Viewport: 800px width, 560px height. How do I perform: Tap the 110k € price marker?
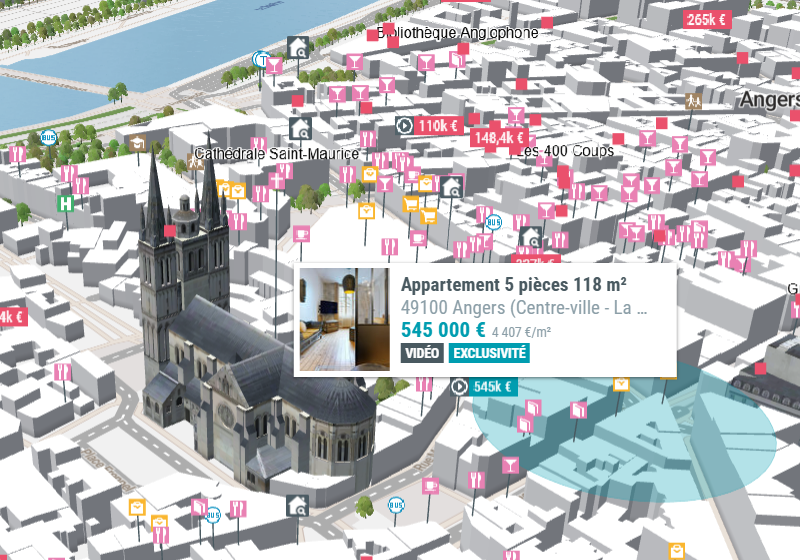[437, 126]
